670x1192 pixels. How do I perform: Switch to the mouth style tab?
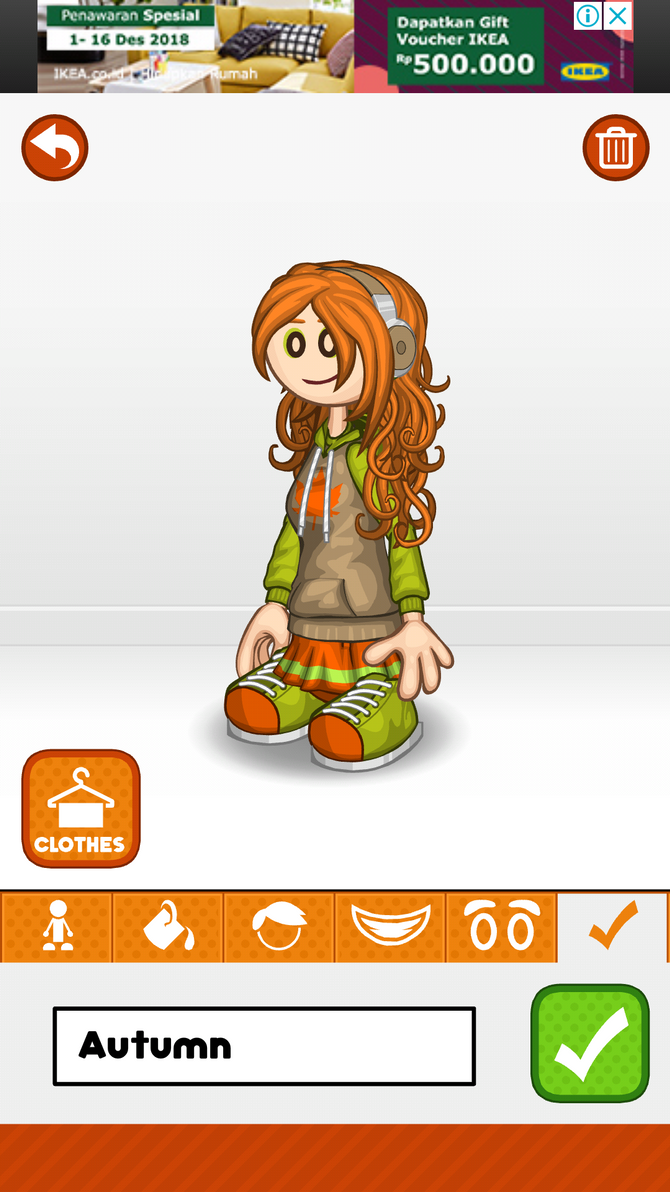pyautogui.click(x=390, y=927)
